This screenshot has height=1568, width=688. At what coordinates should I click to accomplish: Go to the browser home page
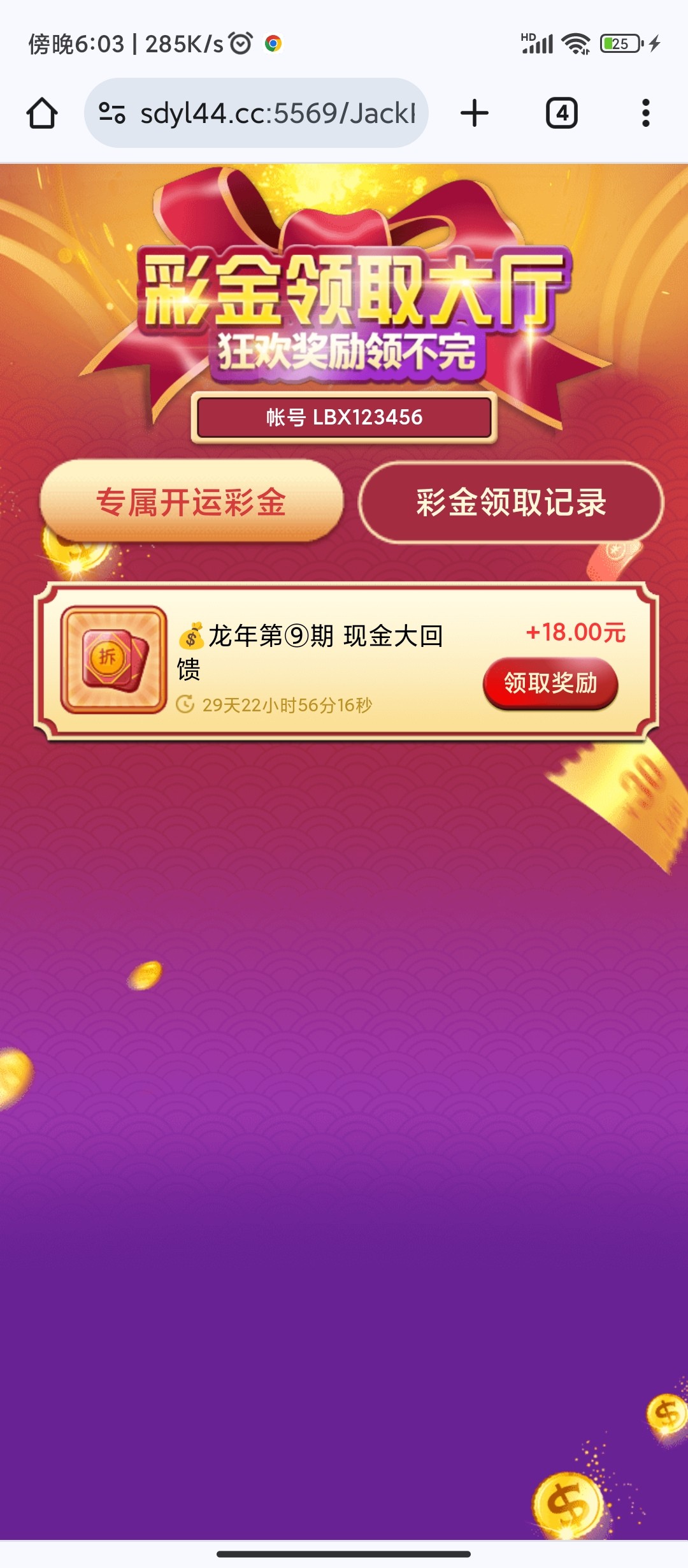42,113
